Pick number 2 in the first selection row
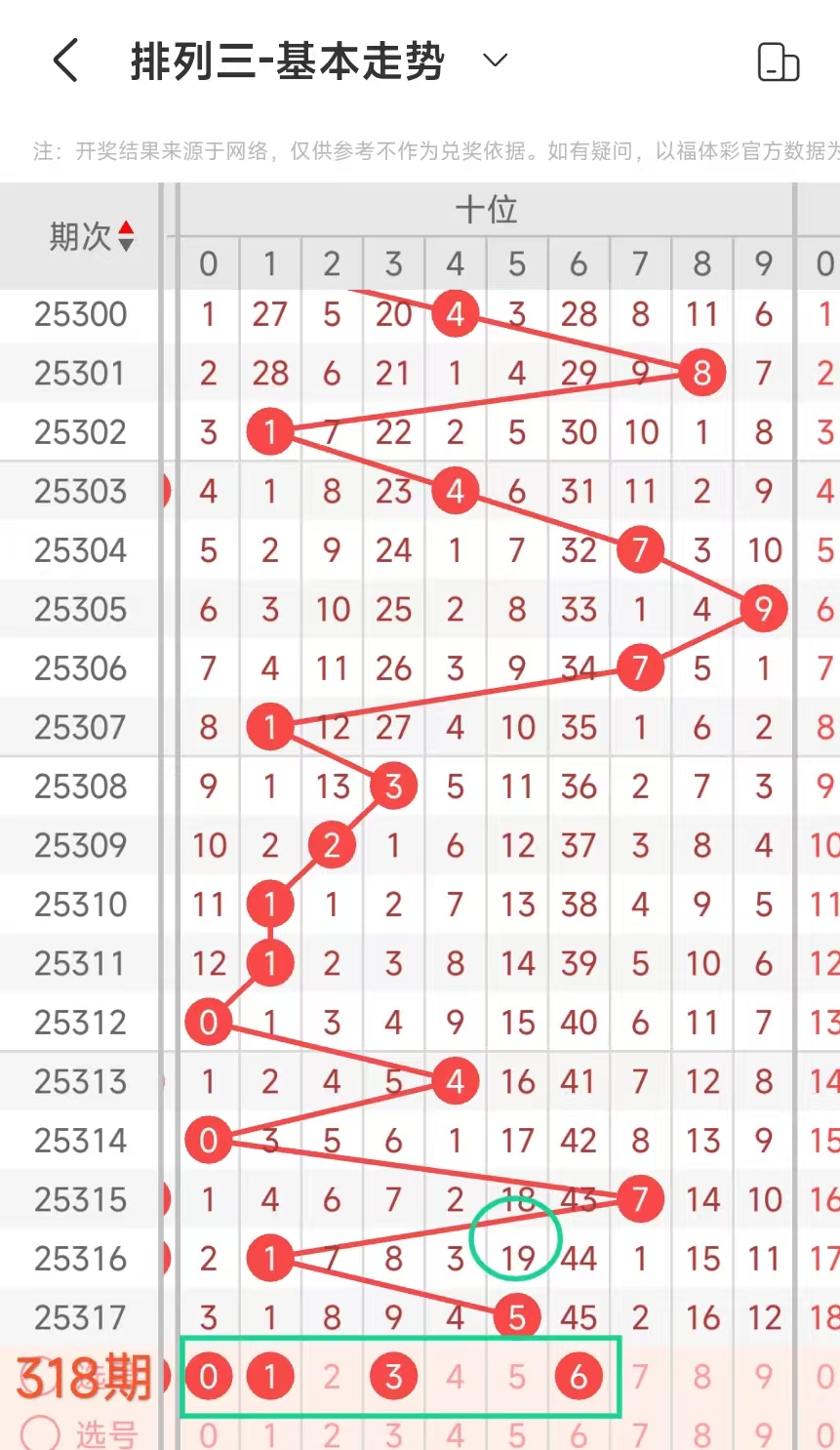840x1450 pixels. [332, 1377]
